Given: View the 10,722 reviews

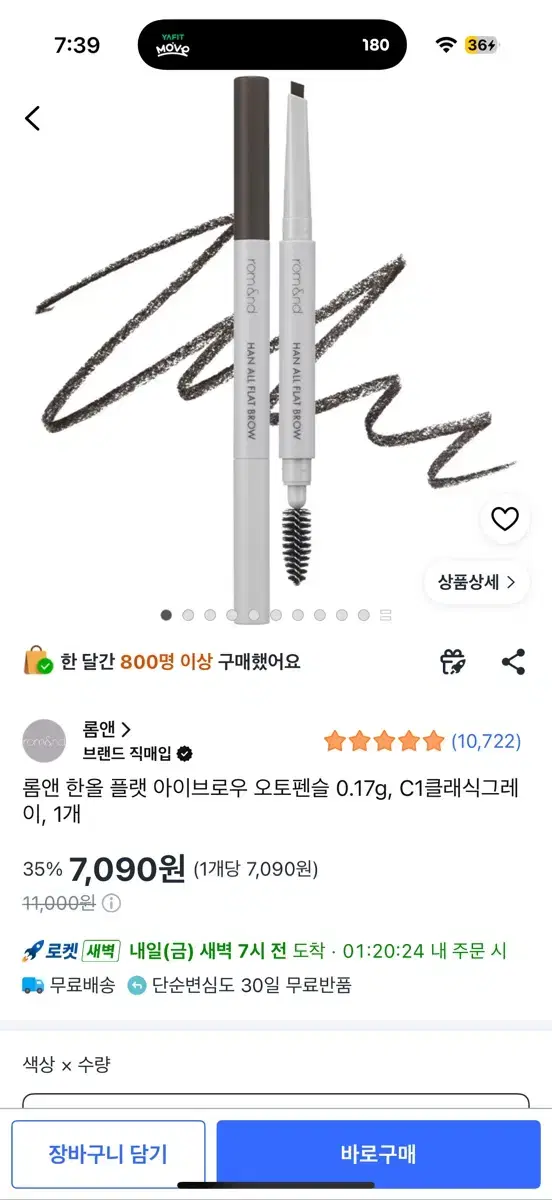Looking at the screenshot, I should click(x=486, y=741).
